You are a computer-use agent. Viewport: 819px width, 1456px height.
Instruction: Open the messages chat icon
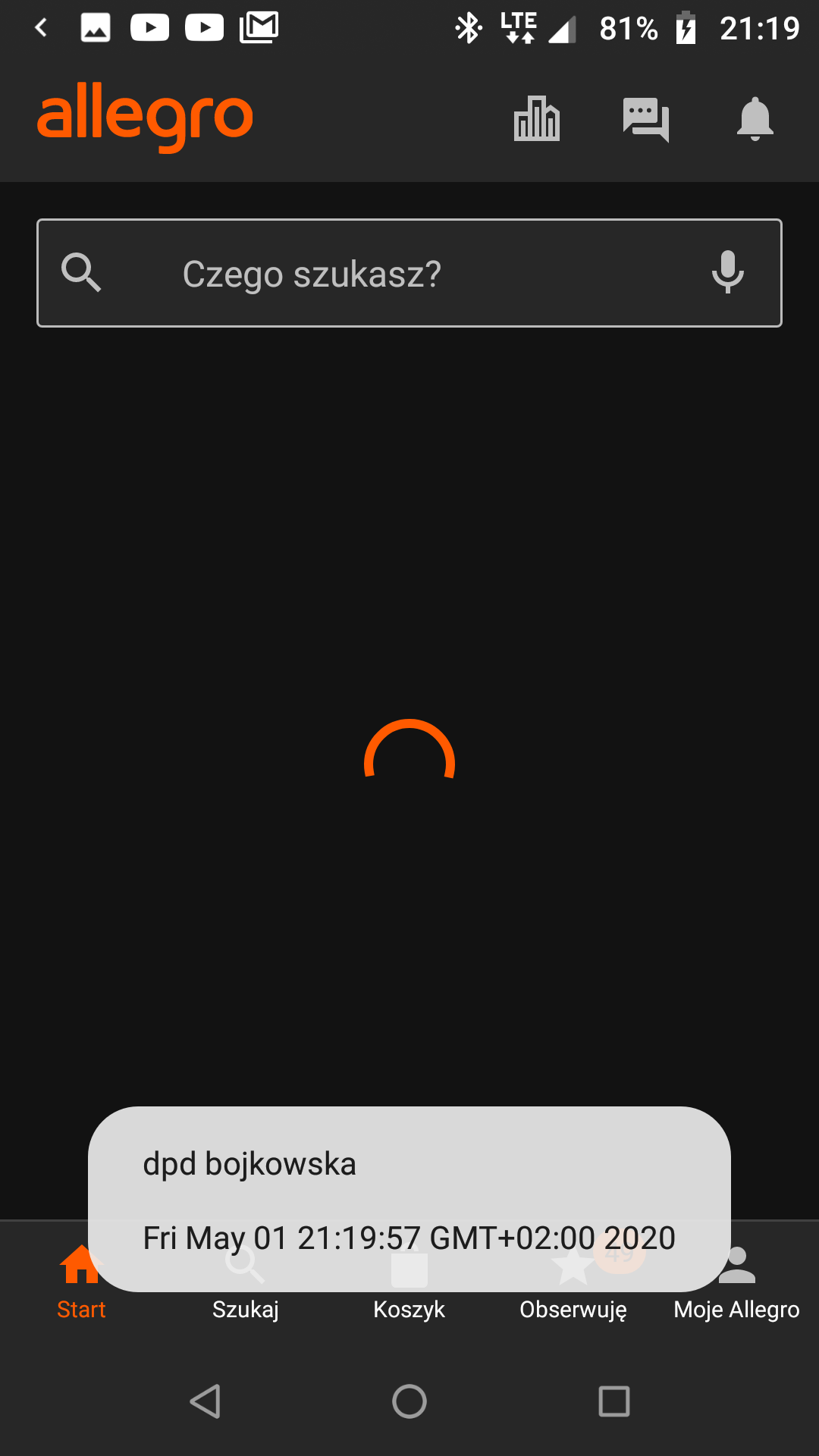645,119
